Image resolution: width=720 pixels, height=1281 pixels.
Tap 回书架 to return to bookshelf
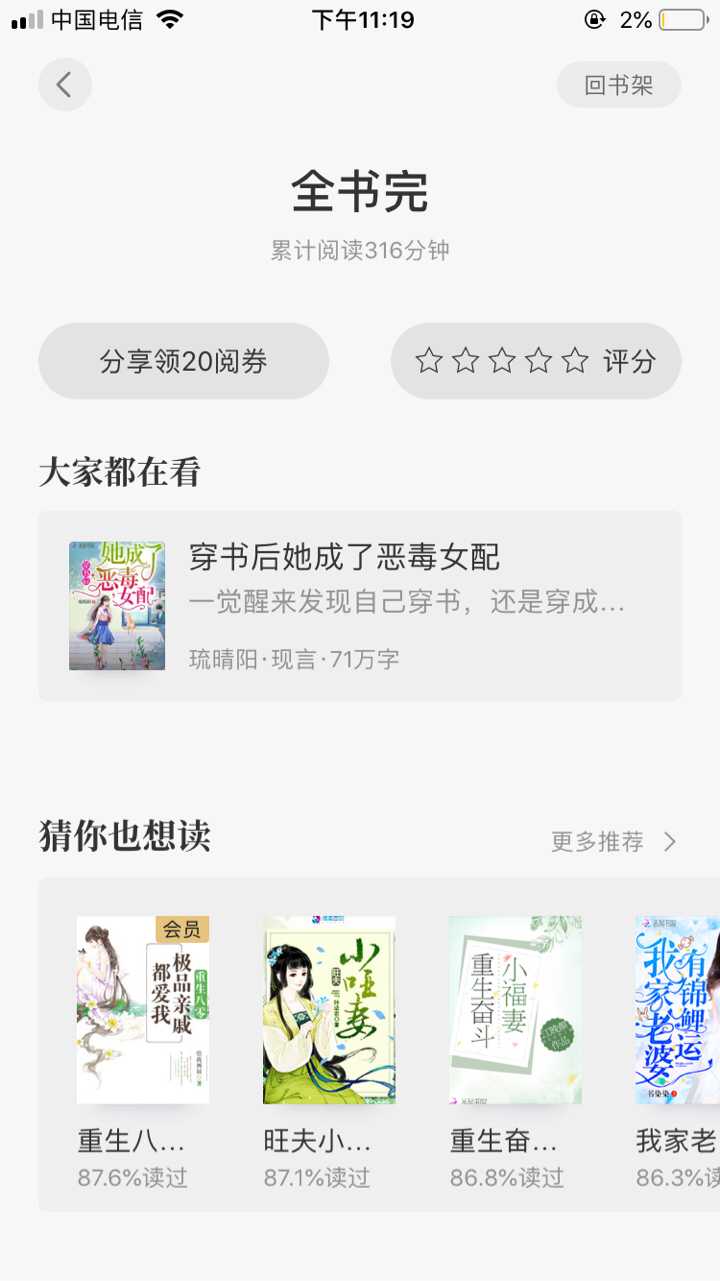(x=619, y=85)
